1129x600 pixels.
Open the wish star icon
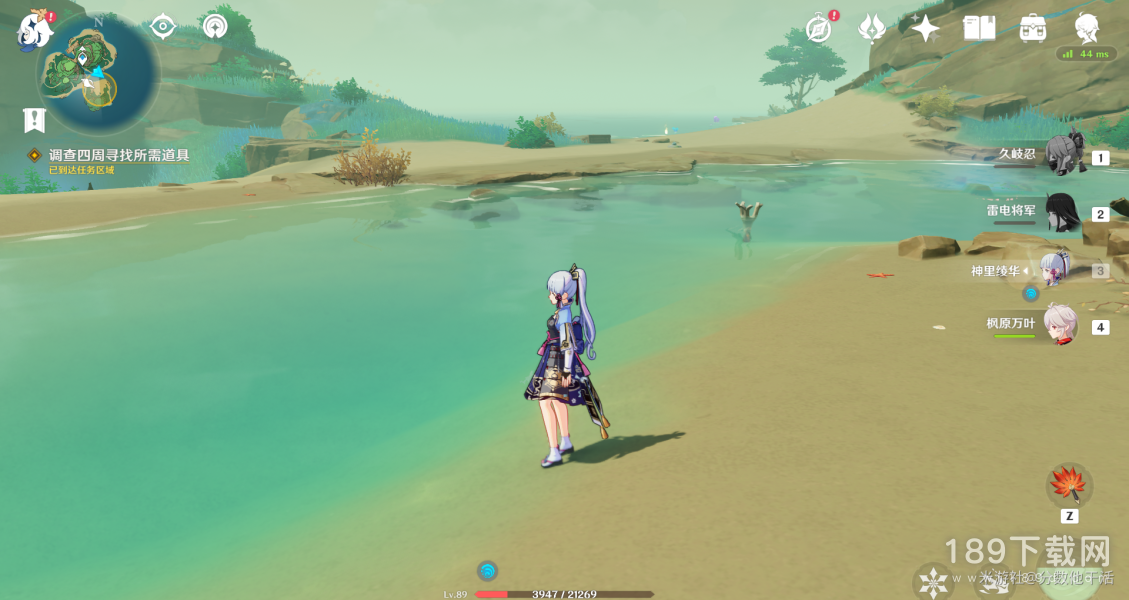tap(925, 28)
